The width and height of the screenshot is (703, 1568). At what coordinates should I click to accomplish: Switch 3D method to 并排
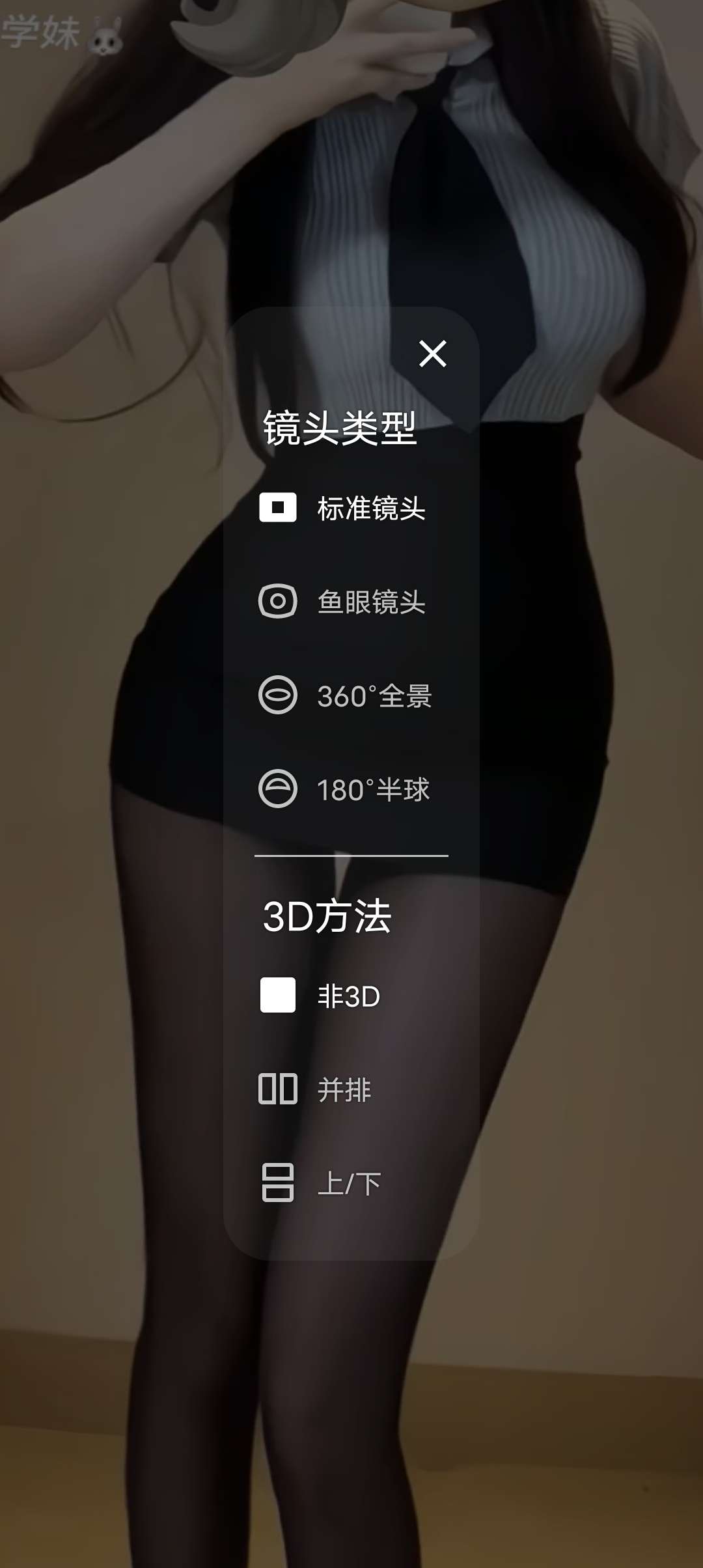tap(316, 1089)
